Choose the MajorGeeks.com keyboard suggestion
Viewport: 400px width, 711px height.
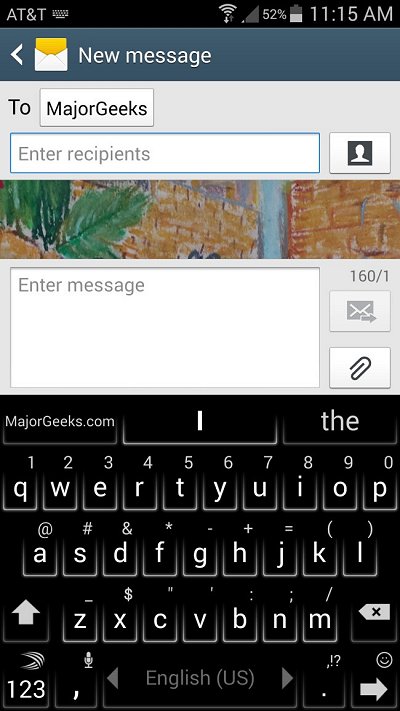coord(60,422)
